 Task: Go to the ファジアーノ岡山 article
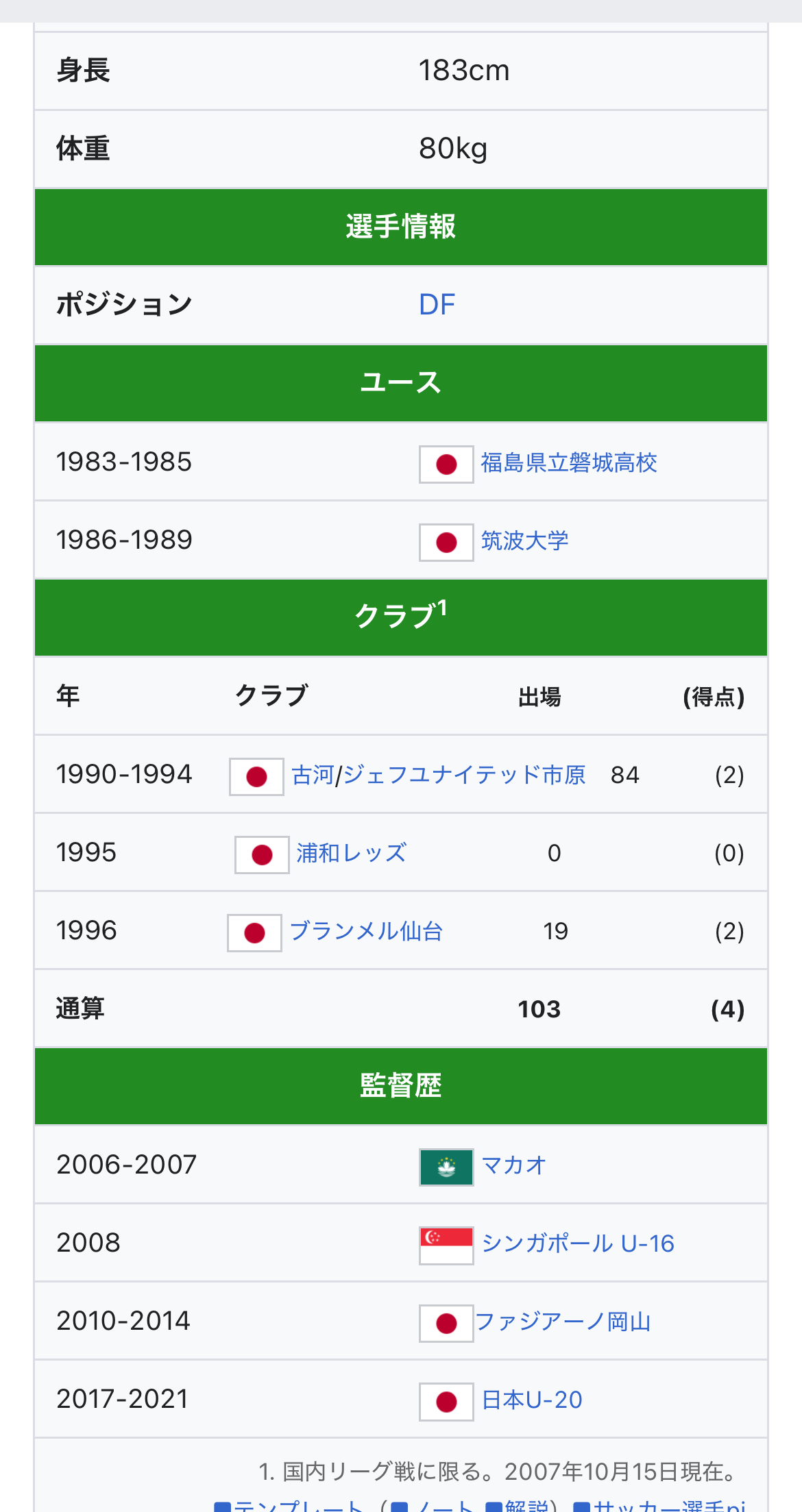click(x=562, y=1322)
